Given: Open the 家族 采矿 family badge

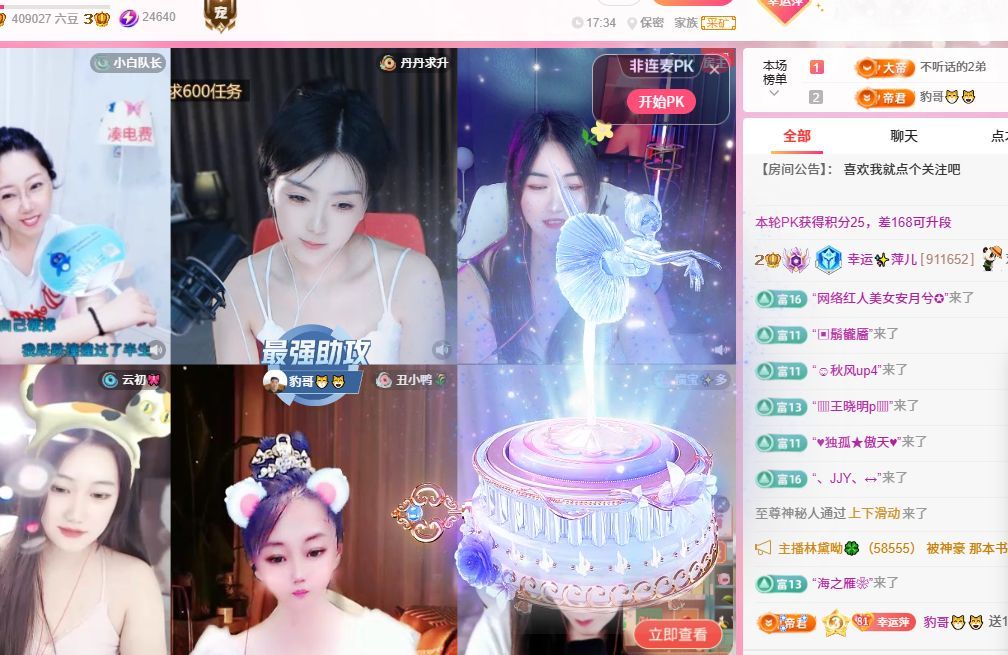Looking at the screenshot, I should point(704,23).
